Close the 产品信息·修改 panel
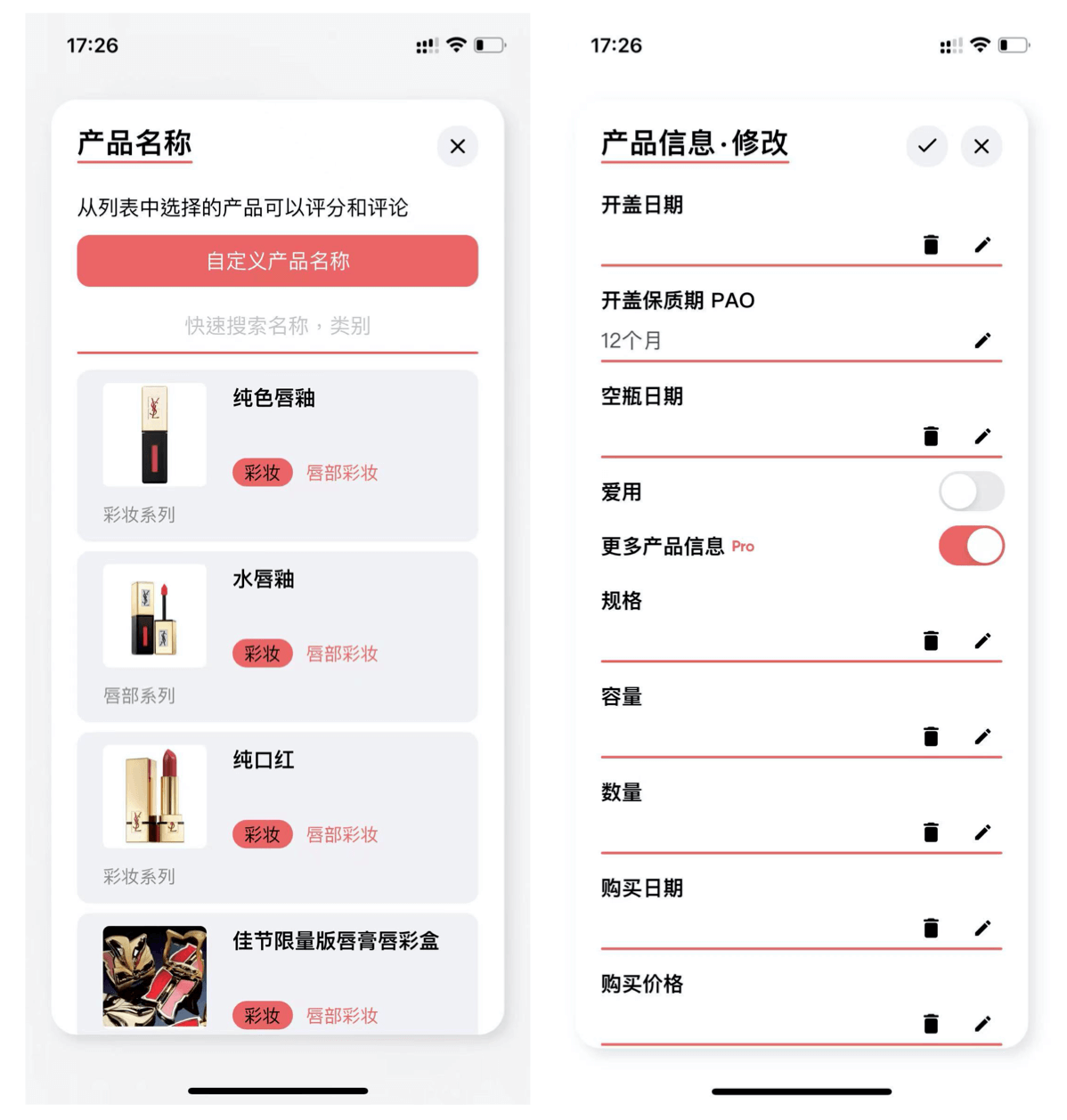 pyautogui.click(x=981, y=146)
